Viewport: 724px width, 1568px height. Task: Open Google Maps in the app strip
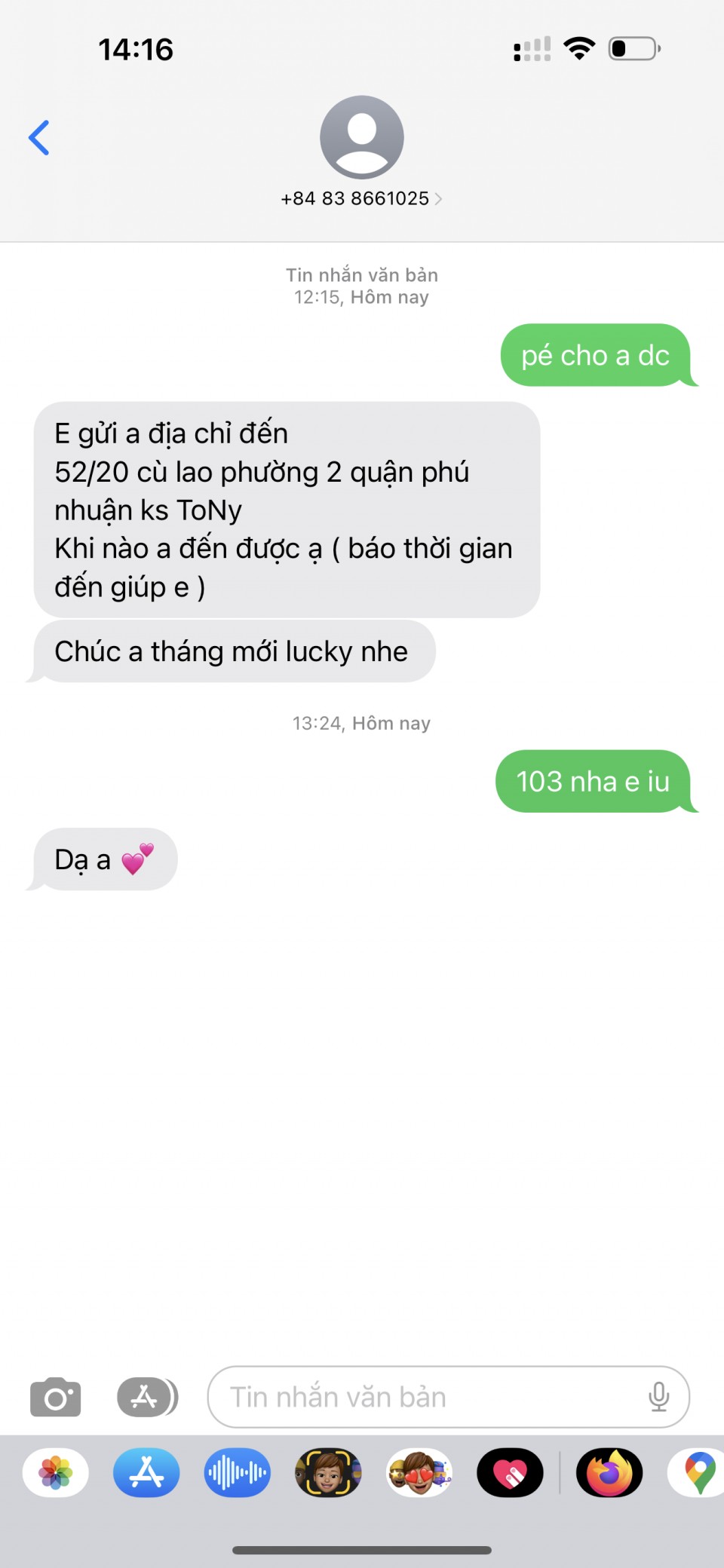(698, 1472)
